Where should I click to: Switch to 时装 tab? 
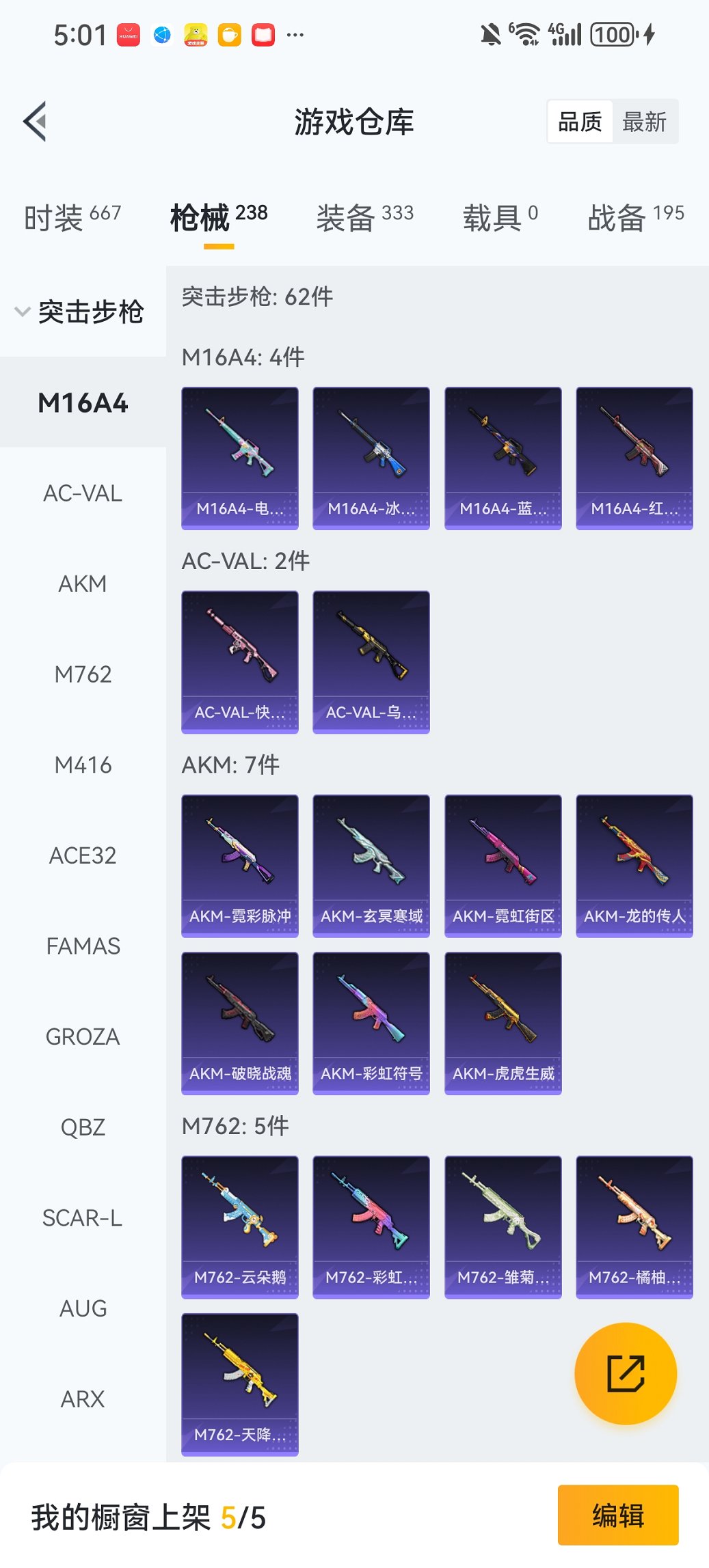(x=72, y=217)
